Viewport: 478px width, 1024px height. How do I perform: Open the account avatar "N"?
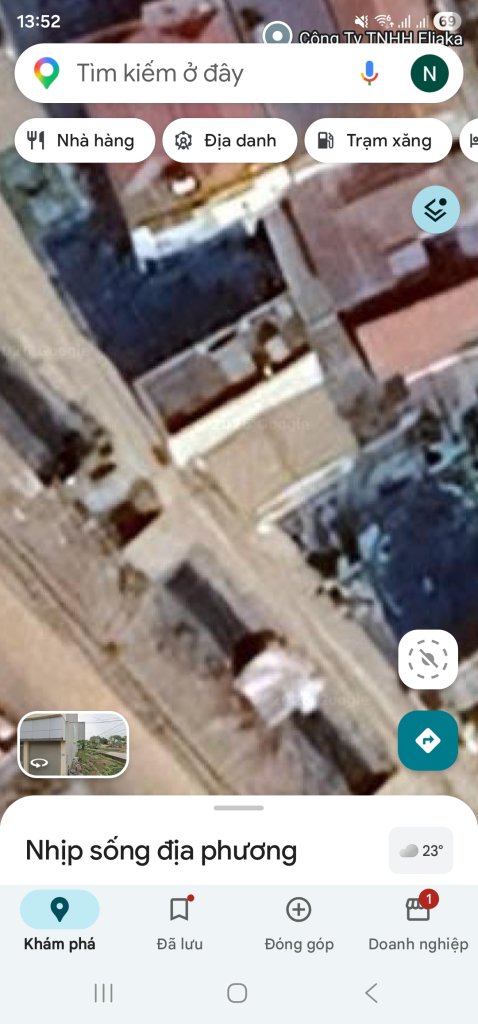point(429,73)
